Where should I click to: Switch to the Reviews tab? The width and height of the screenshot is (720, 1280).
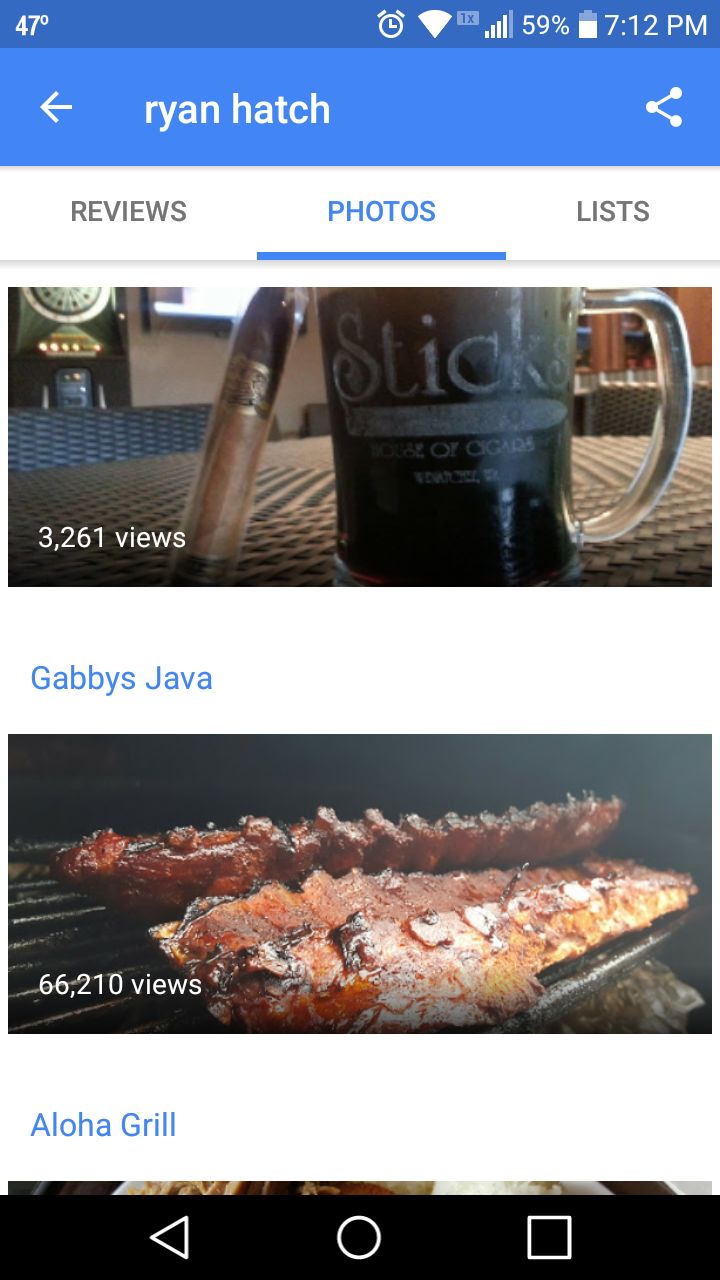pyautogui.click(x=128, y=212)
